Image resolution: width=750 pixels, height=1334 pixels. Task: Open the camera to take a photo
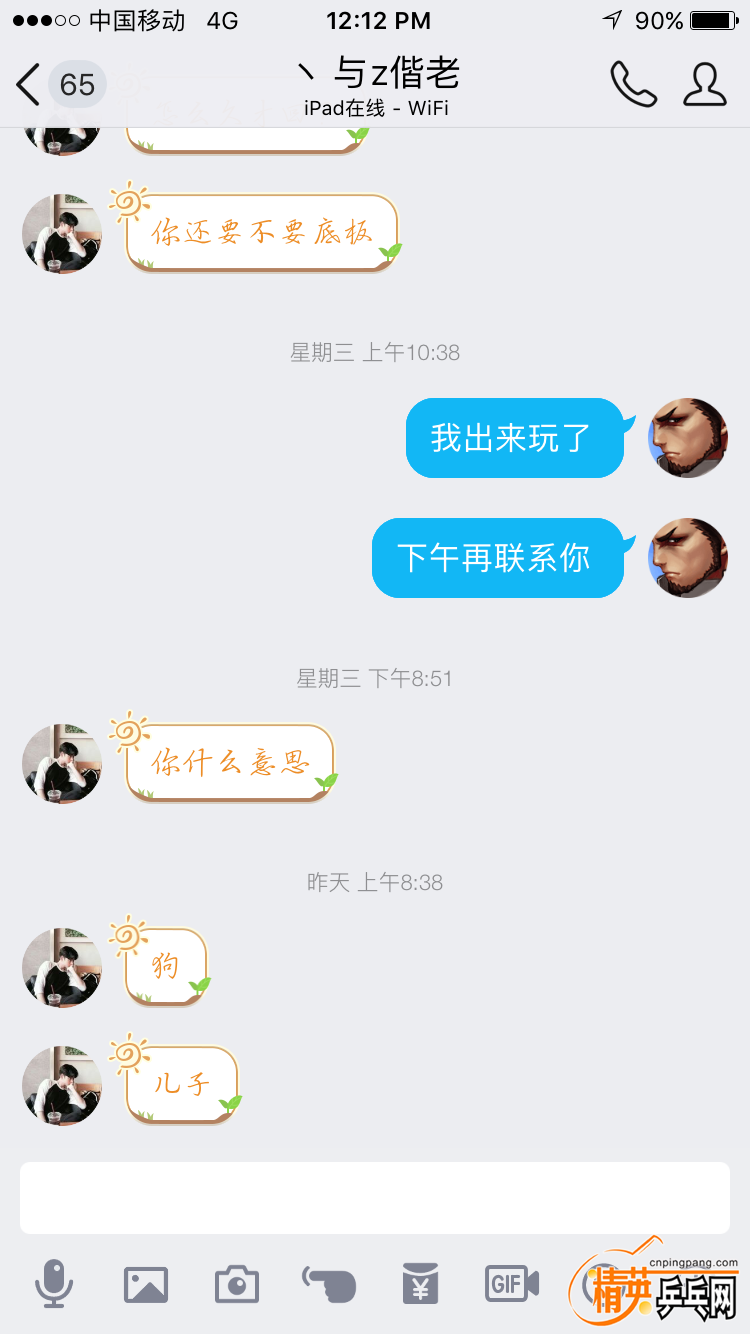pos(237,1283)
